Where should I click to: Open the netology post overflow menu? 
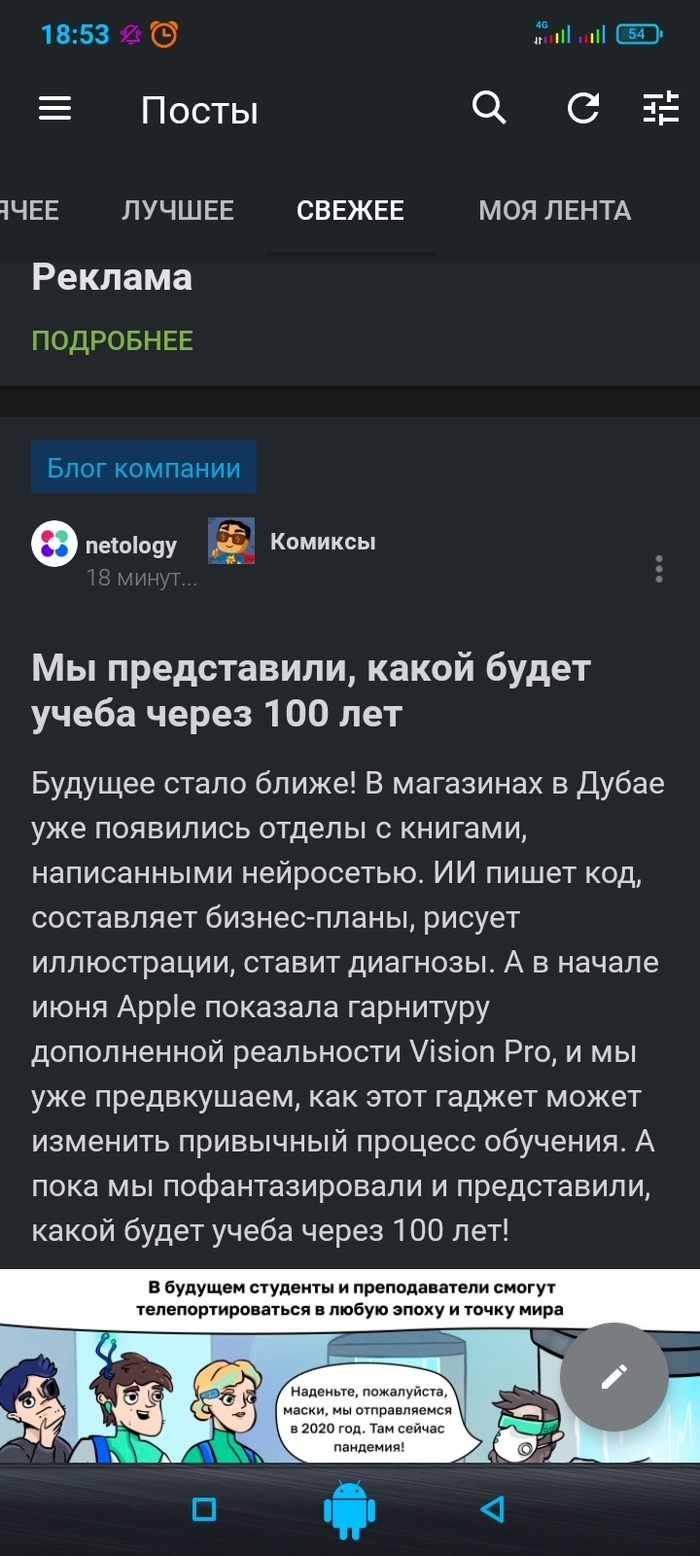659,569
